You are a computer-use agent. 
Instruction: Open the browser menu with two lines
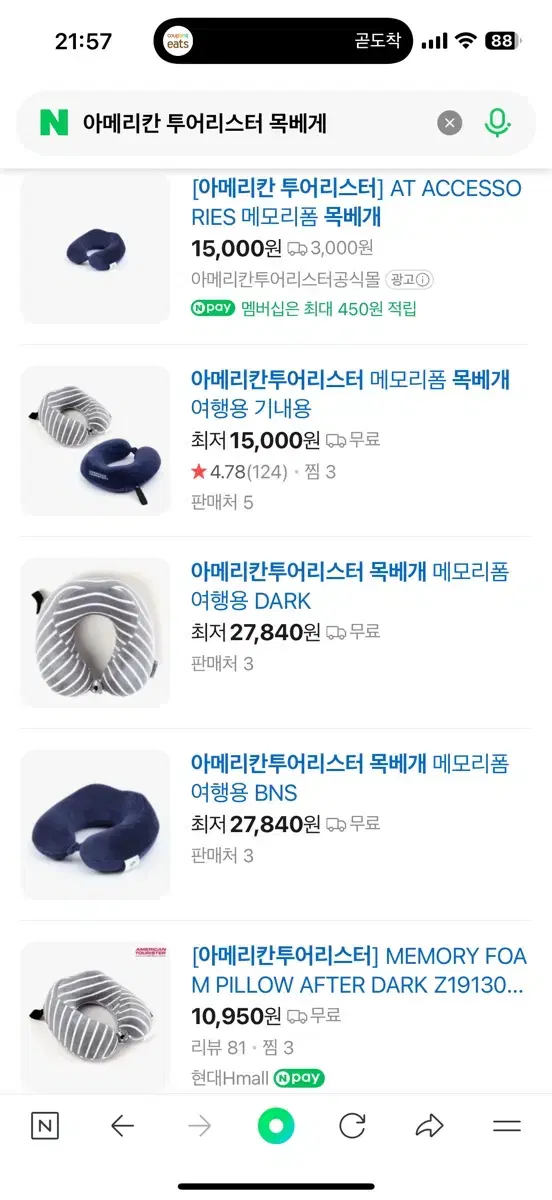pyautogui.click(x=507, y=1126)
